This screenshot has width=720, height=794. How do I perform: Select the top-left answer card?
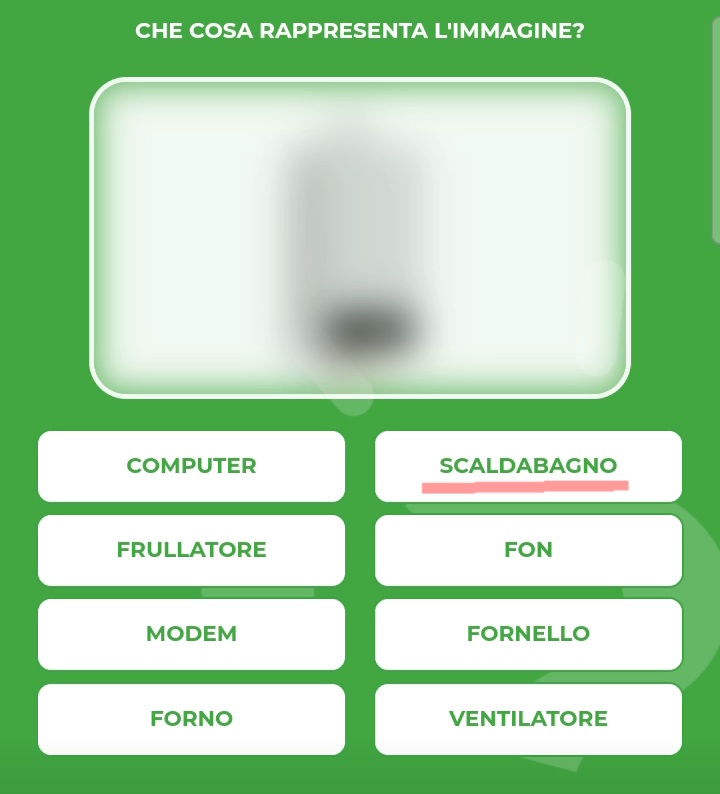pyautogui.click(x=191, y=466)
